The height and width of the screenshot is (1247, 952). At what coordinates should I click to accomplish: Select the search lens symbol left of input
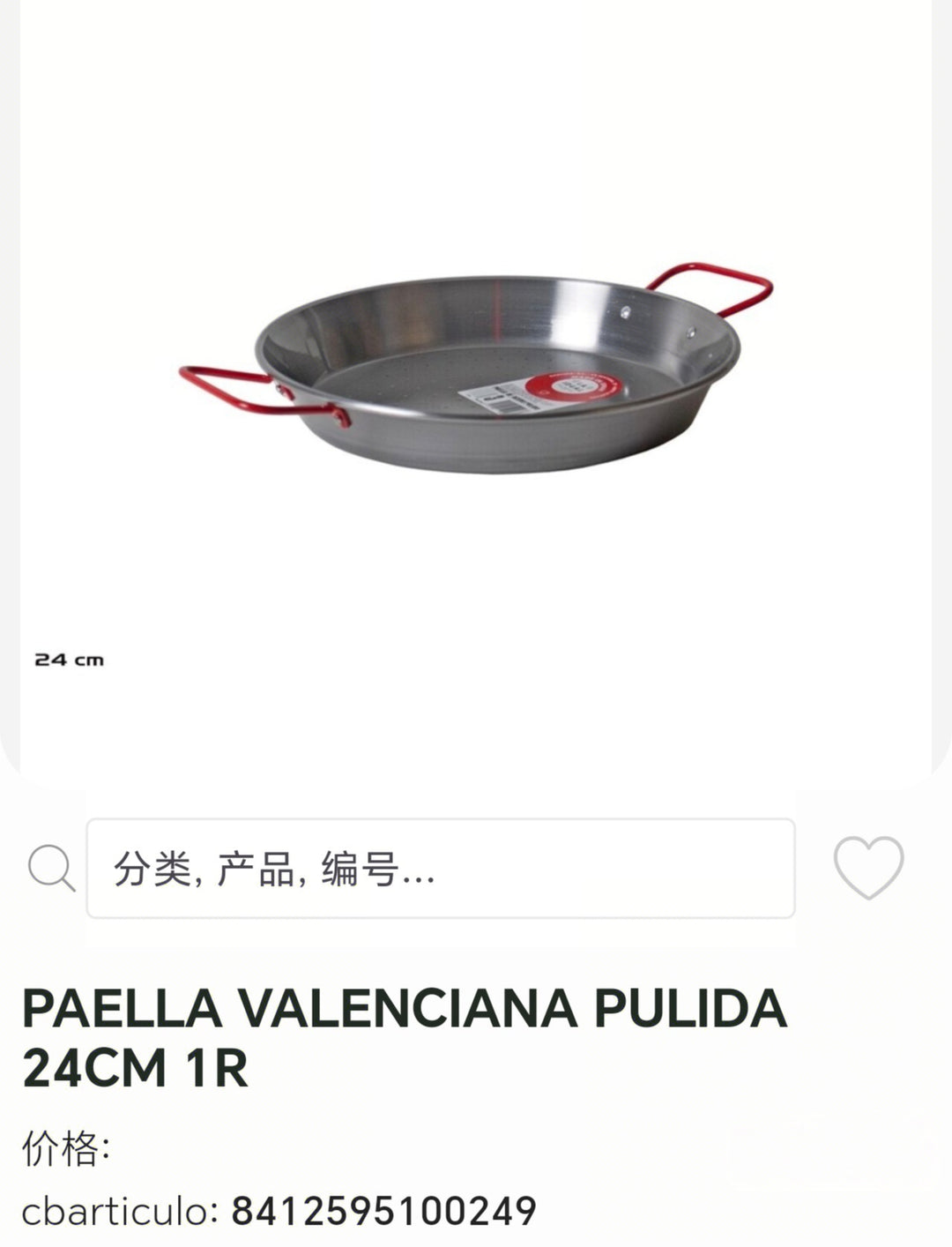pos(54,868)
